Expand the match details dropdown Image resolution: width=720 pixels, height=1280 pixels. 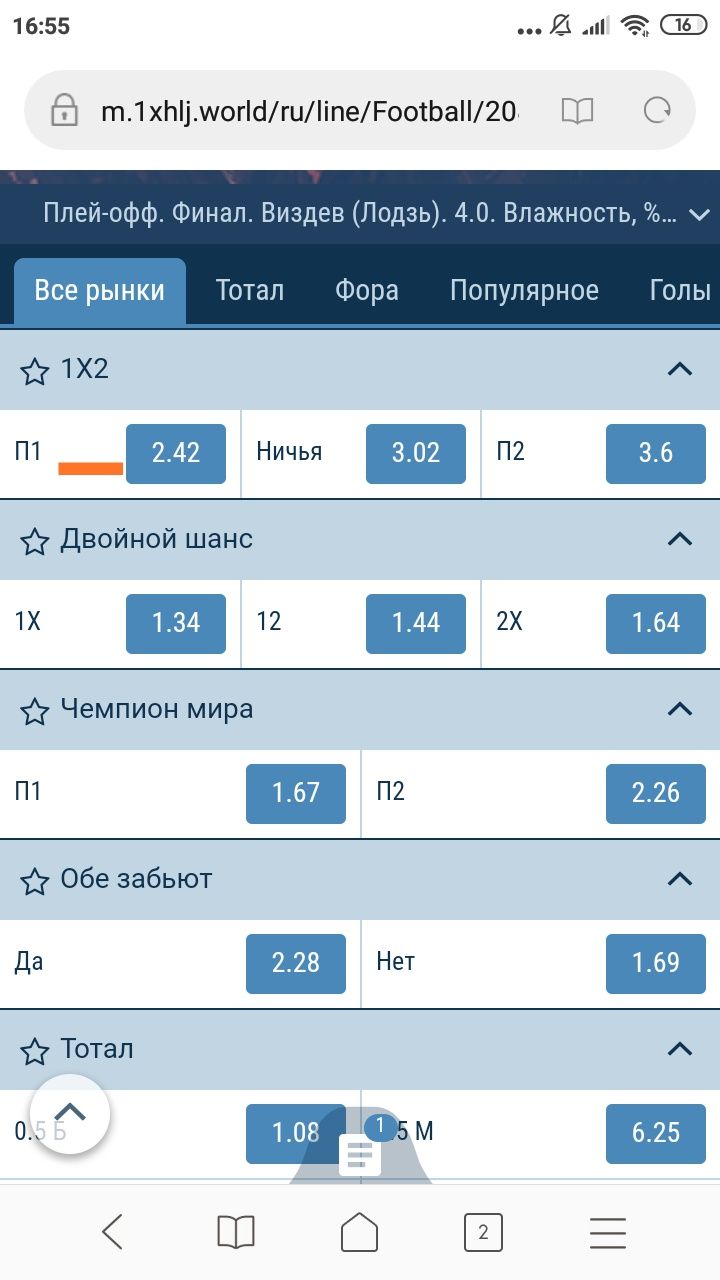click(x=699, y=214)
